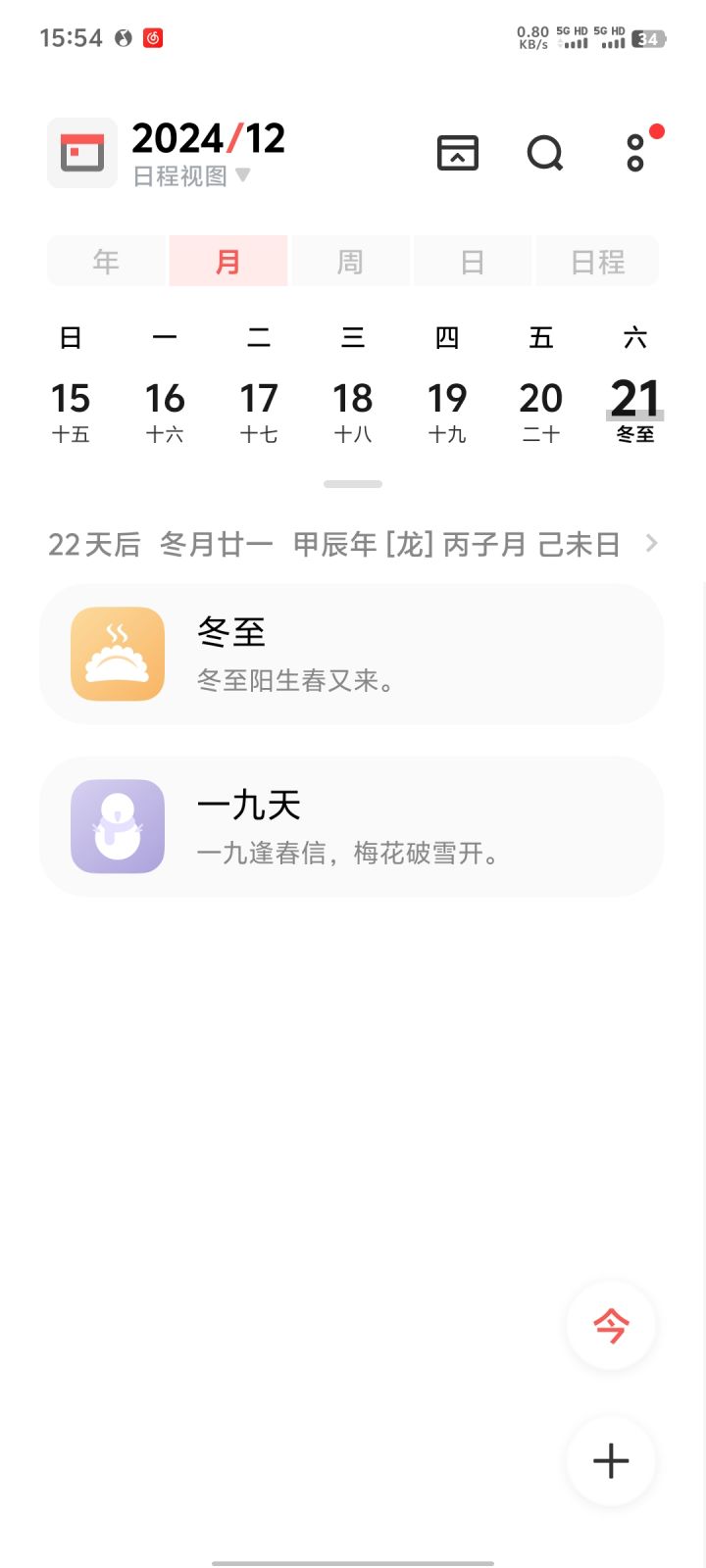Open the 冬至 card
This screenshot has height=1568, width=706.
351,654
